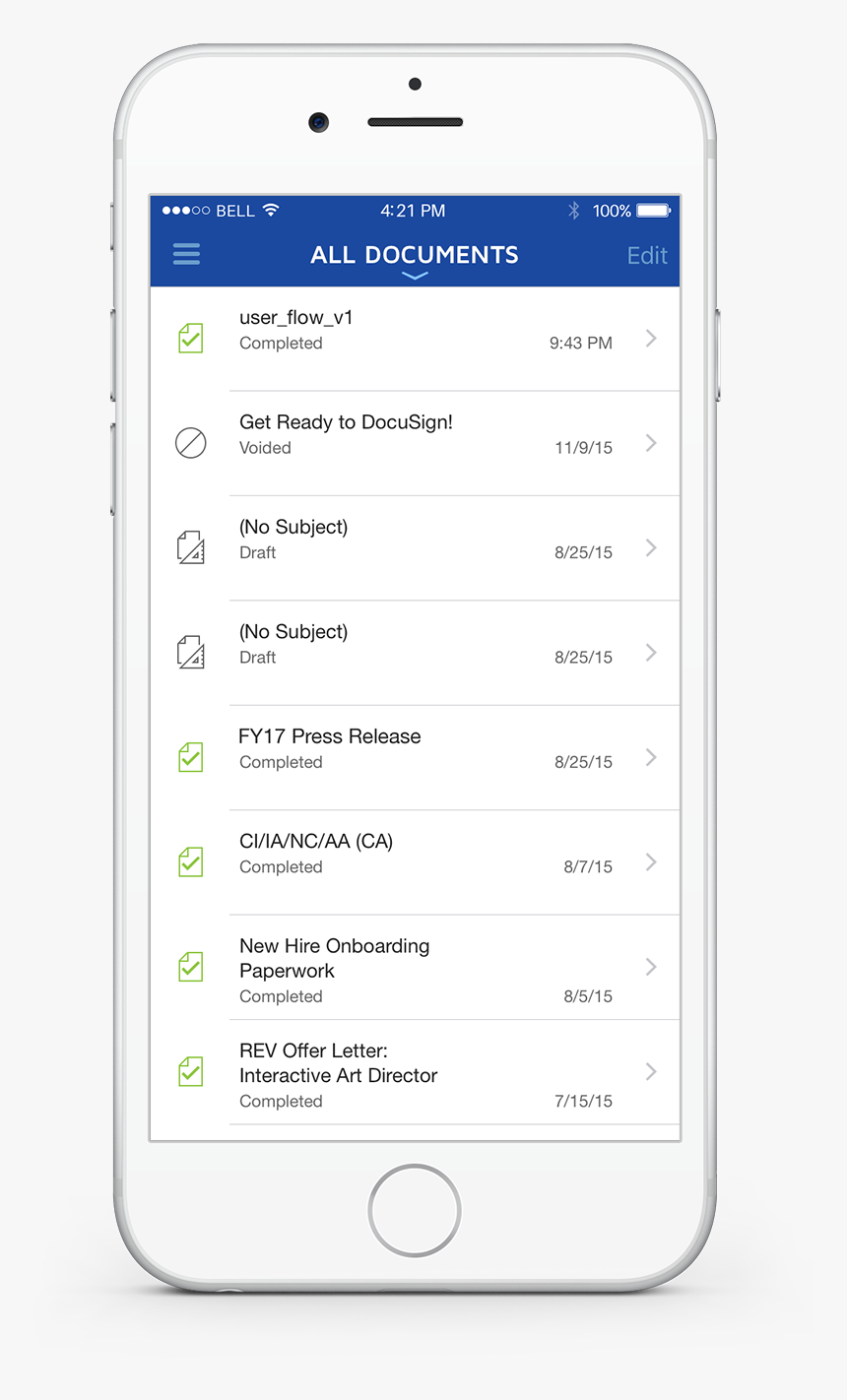Tap the phone's home button

coord(415,1210)
